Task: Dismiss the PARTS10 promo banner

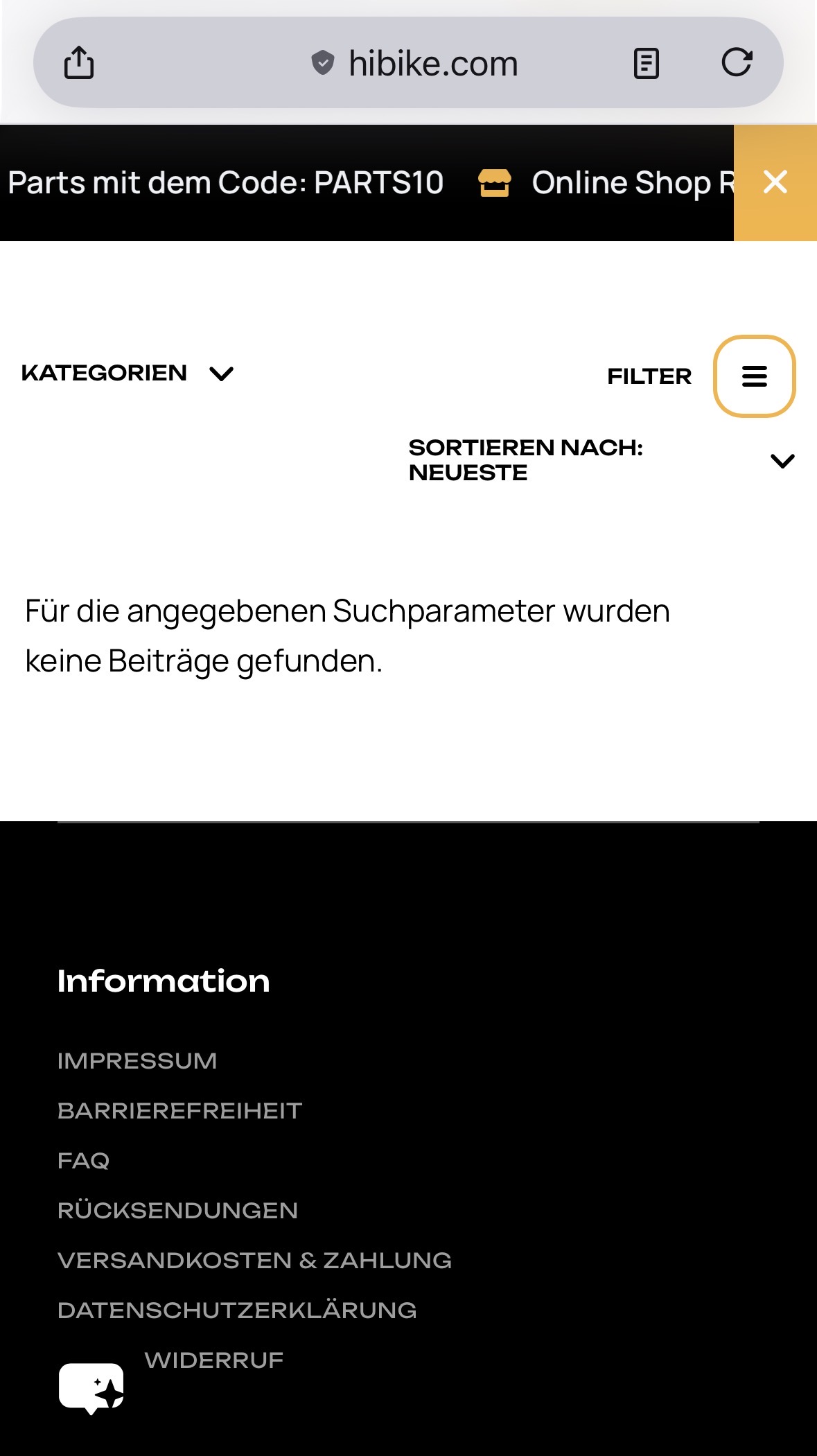Action: pos(775,183)
